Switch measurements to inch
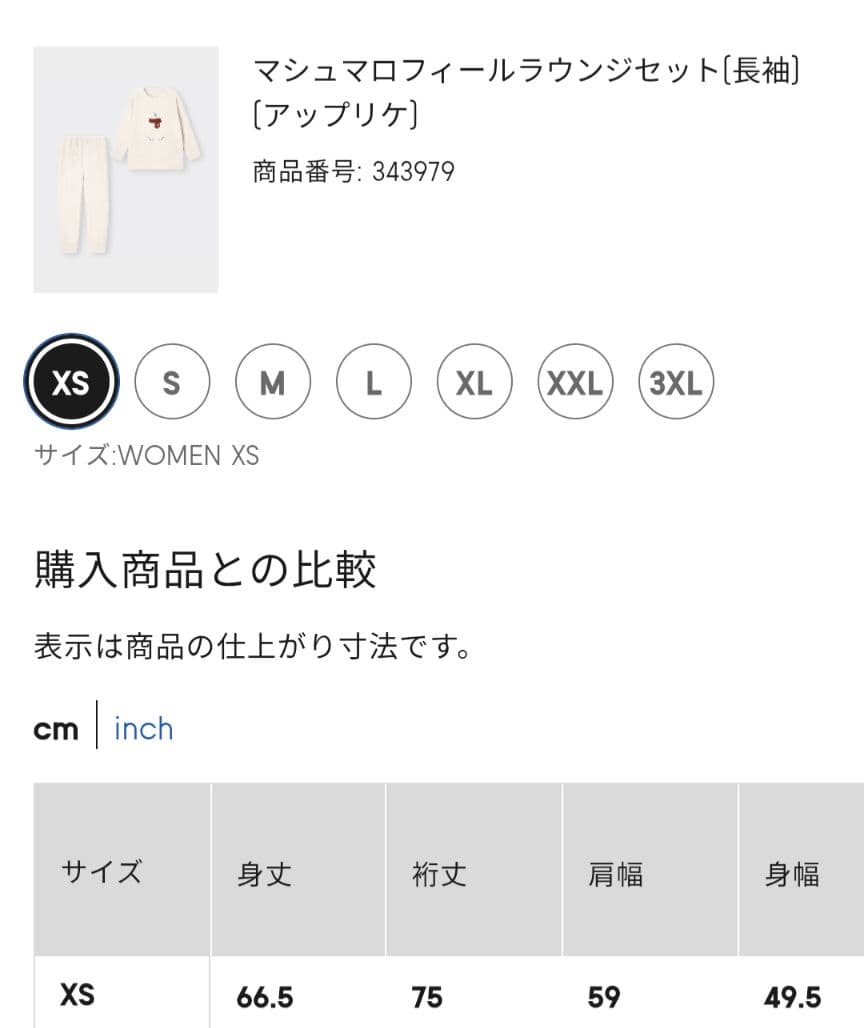Viewport: 864px width, 1028px height. (x=144, y=728)
